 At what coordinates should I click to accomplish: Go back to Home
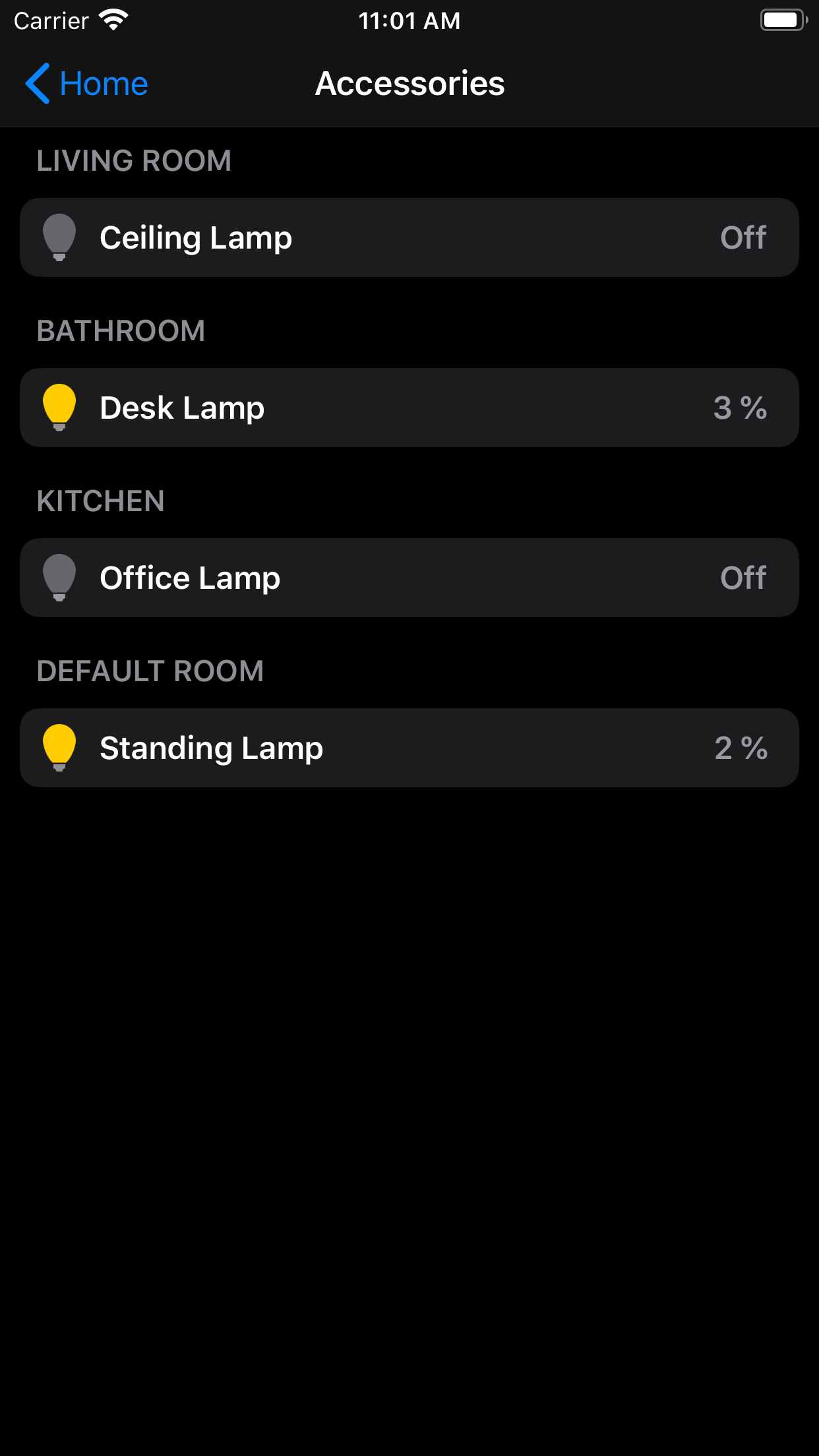(86, 84)
